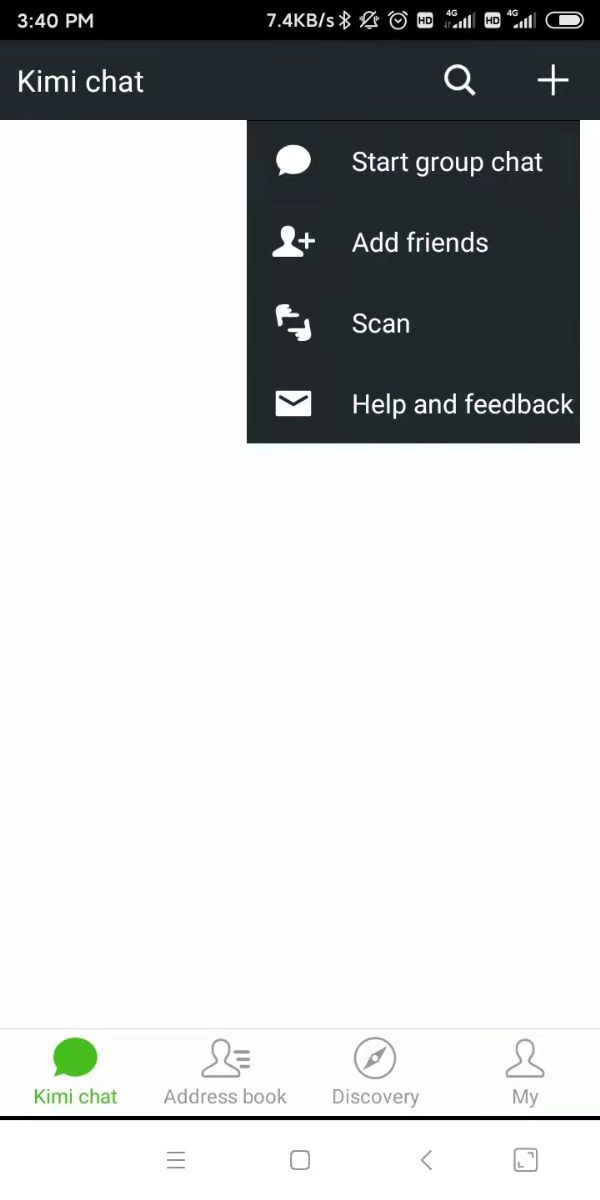Open the search magnifier icon
Image resolution: width=600 pixels, height=1200 pixels.
click(459, 80)
